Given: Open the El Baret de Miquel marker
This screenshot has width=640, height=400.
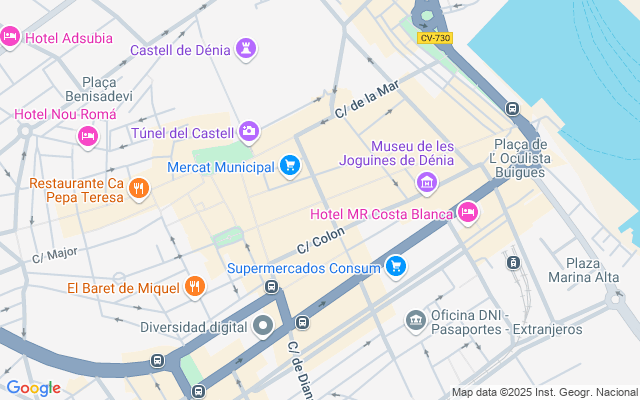Looking at the screenshot, I should click(x=194, y=287).
